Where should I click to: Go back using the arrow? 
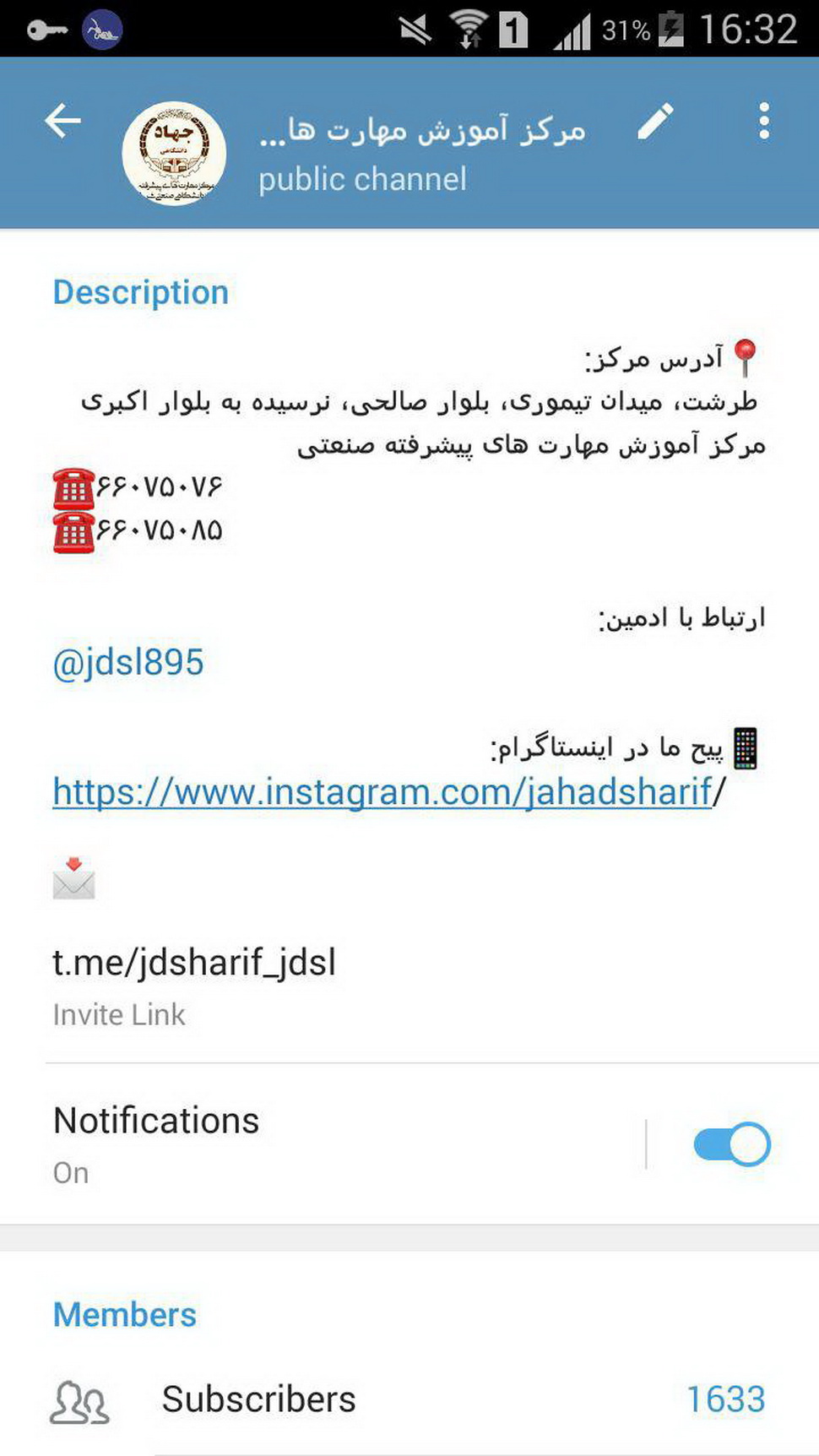[63, 122]
